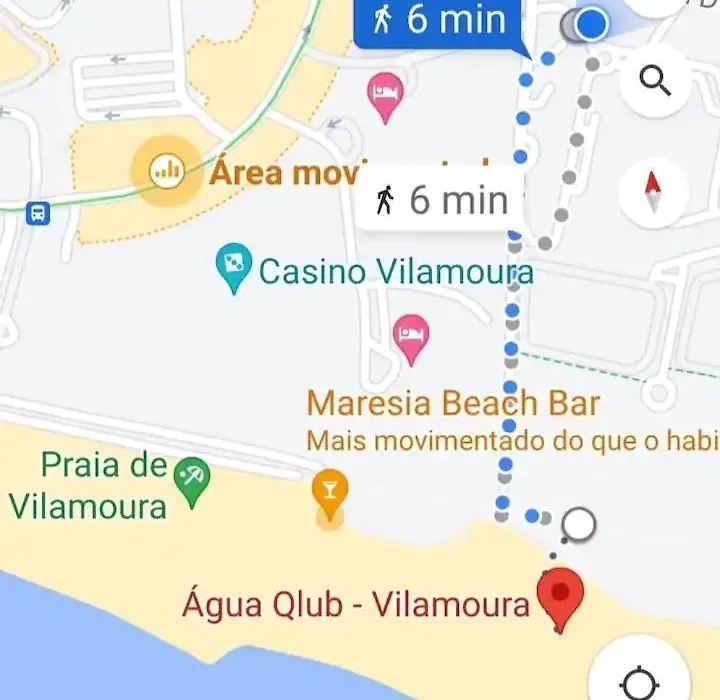This screenshot has height=700, width=720.
Task: Center map on my location
Action: [x=640, y=680]
